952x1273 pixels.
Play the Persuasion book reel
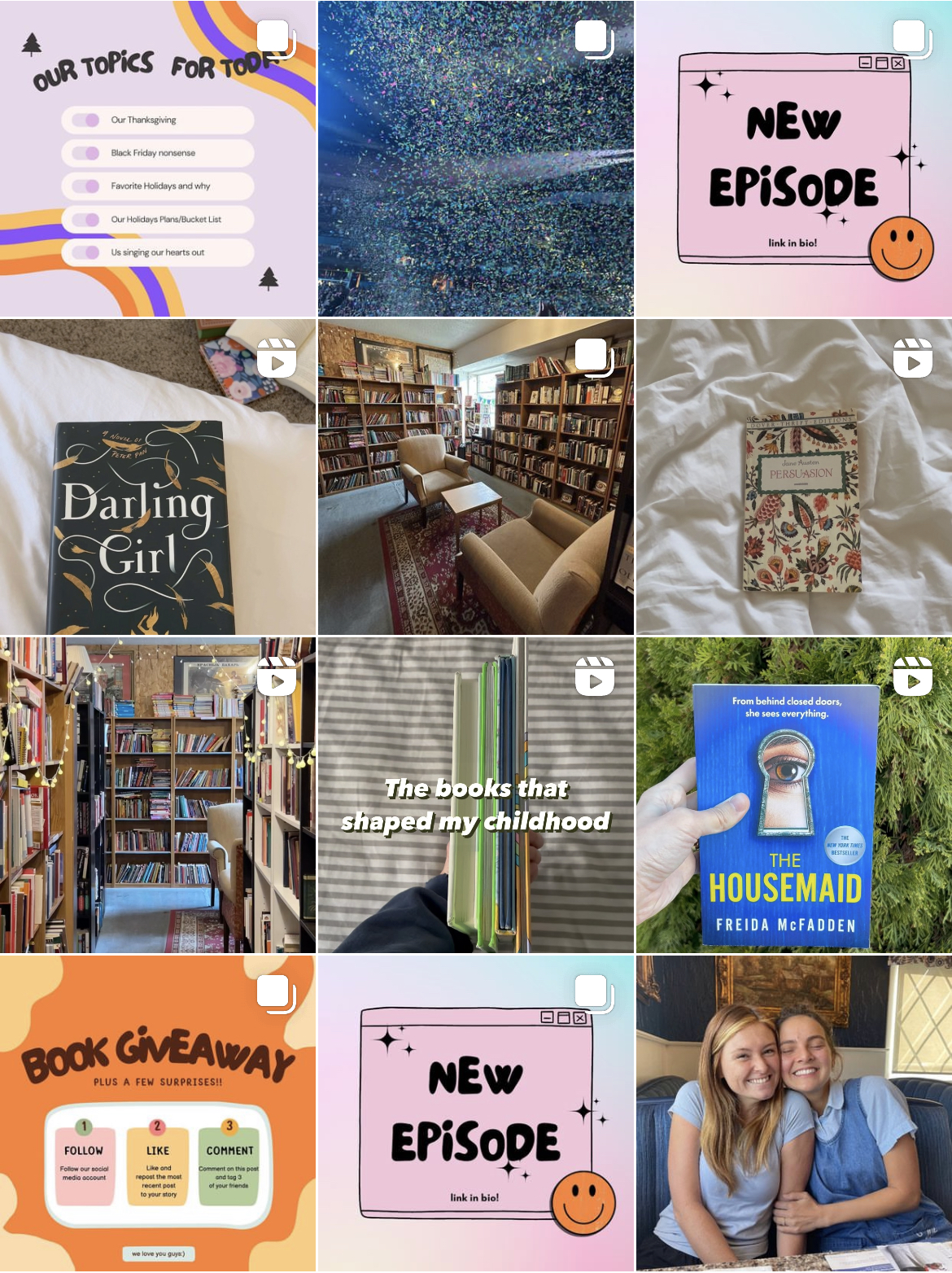tap(793, 477)
